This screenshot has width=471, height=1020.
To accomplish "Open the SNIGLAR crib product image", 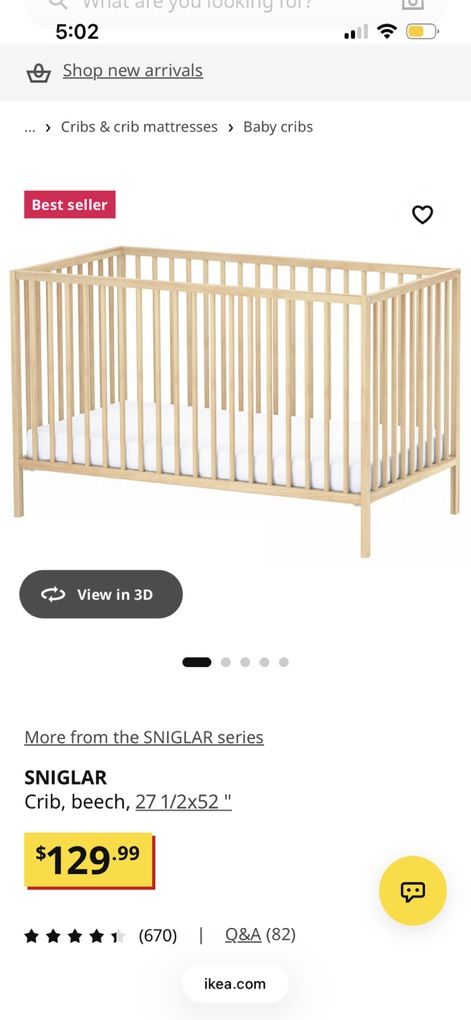I will (x=236, y=400).
